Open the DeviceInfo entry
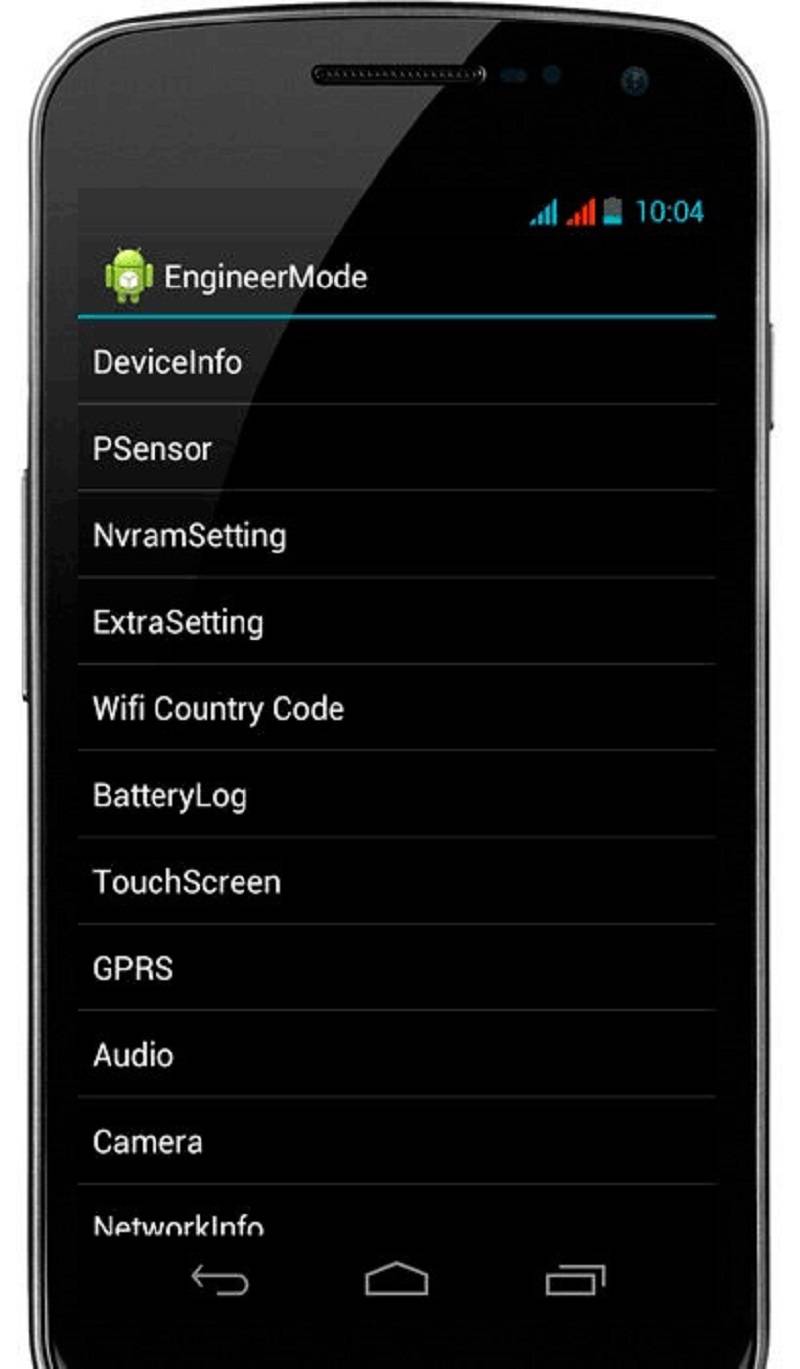 (x=397, y=361)
